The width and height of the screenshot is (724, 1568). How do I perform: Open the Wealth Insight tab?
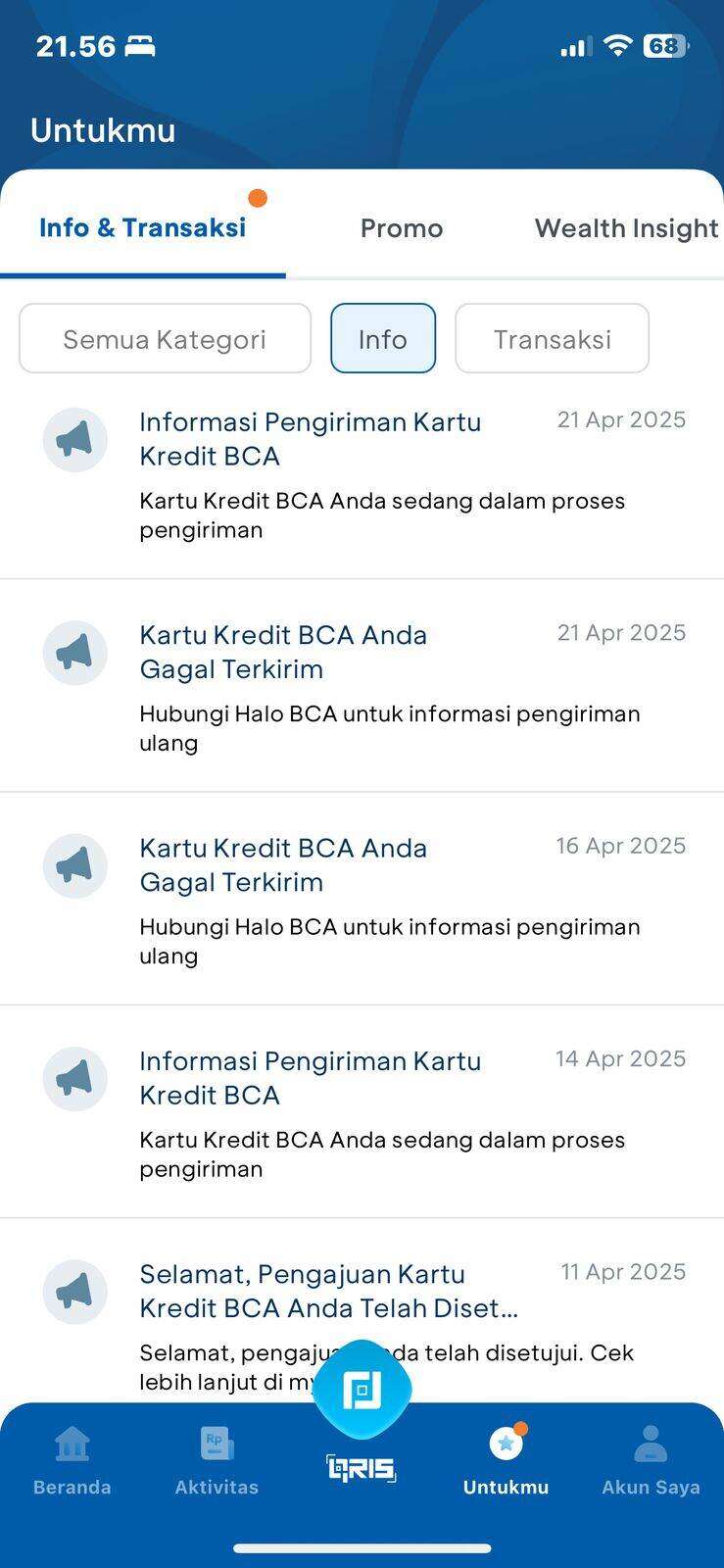tap(626, 228)
